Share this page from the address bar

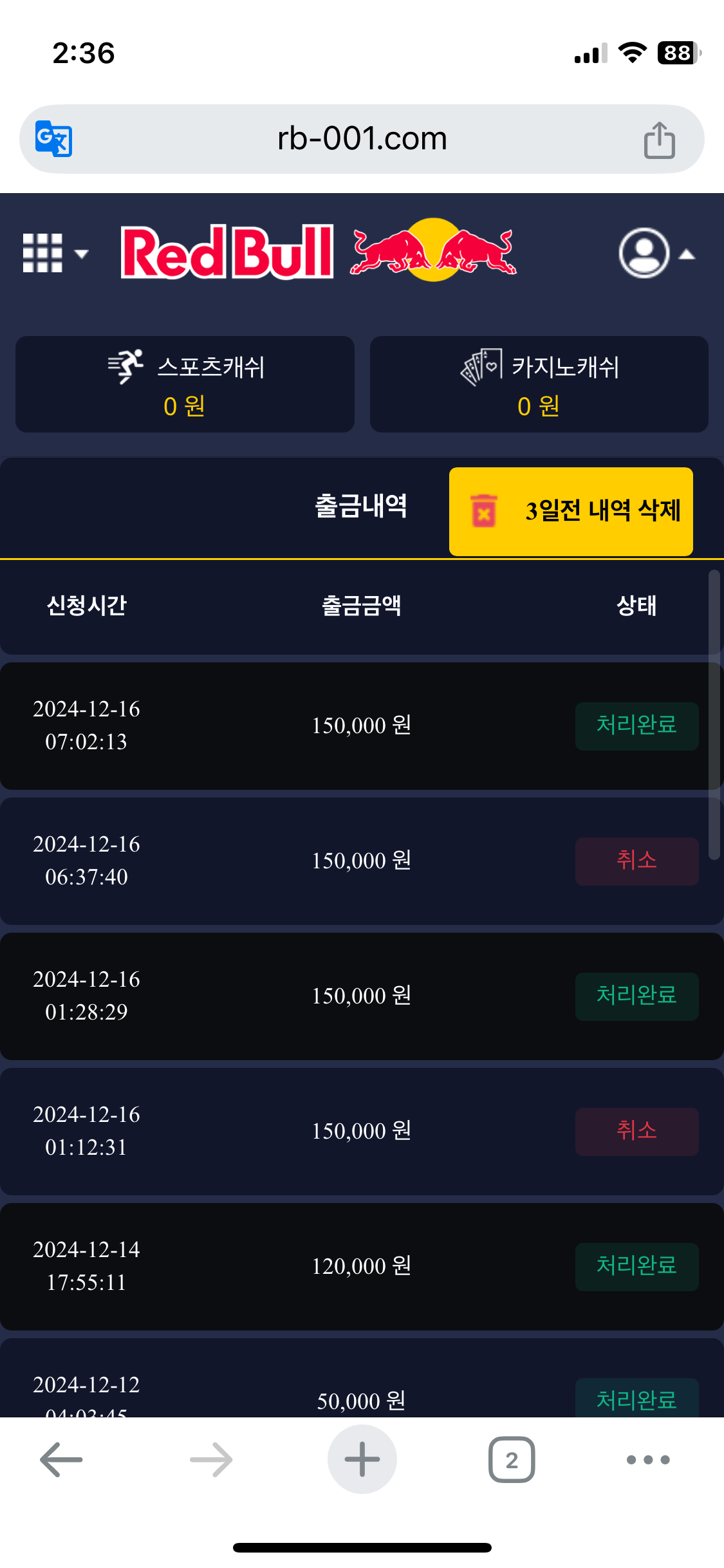[659, 140]
